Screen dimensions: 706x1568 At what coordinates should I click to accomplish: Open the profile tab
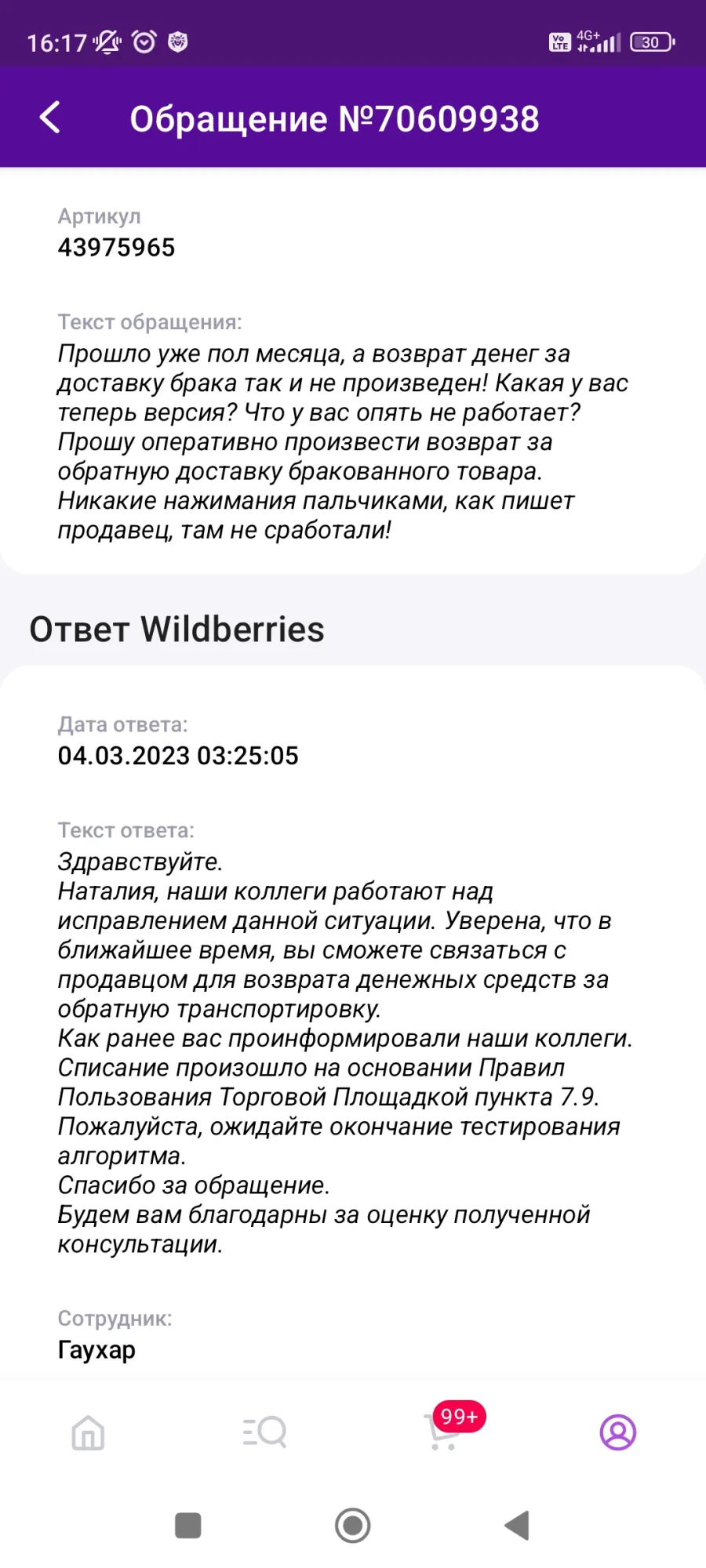(x=618, y=1432)
